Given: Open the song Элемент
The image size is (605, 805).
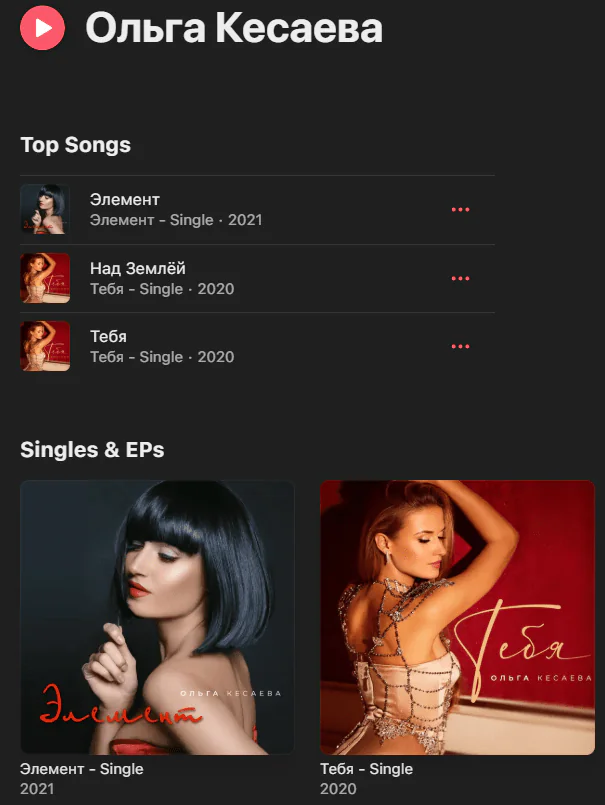Looking at the screenshot, I should [125, 200].
